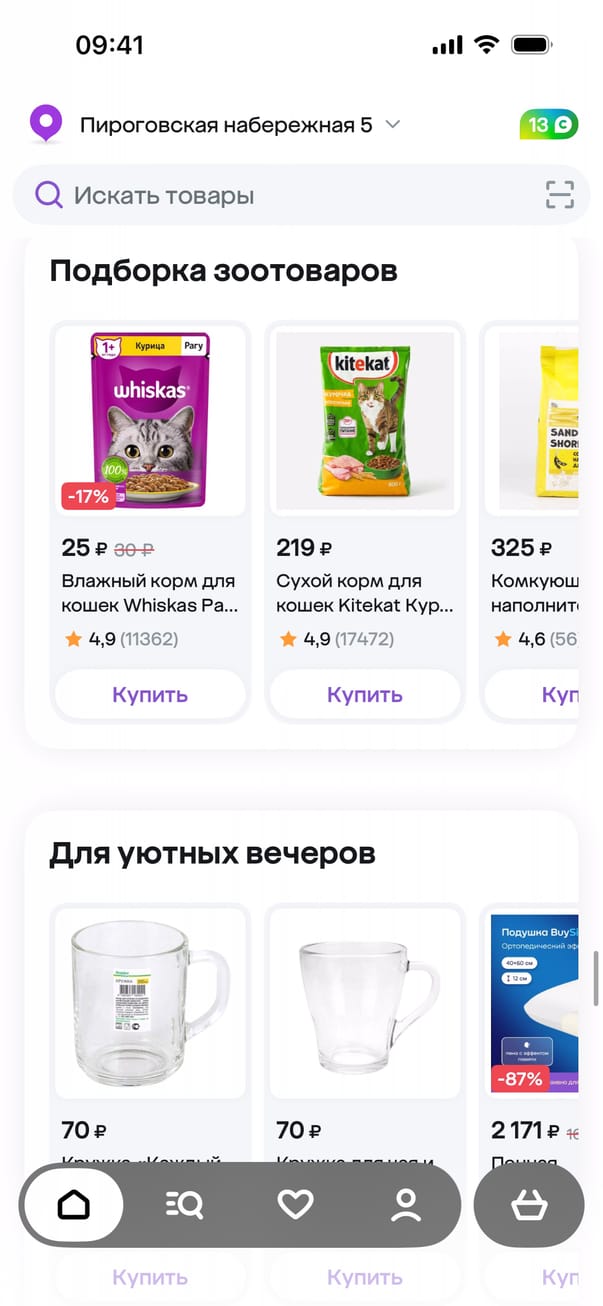Go to the home tab
Viewport: 603px width, 1306px height.
(x=74, y=1204)
